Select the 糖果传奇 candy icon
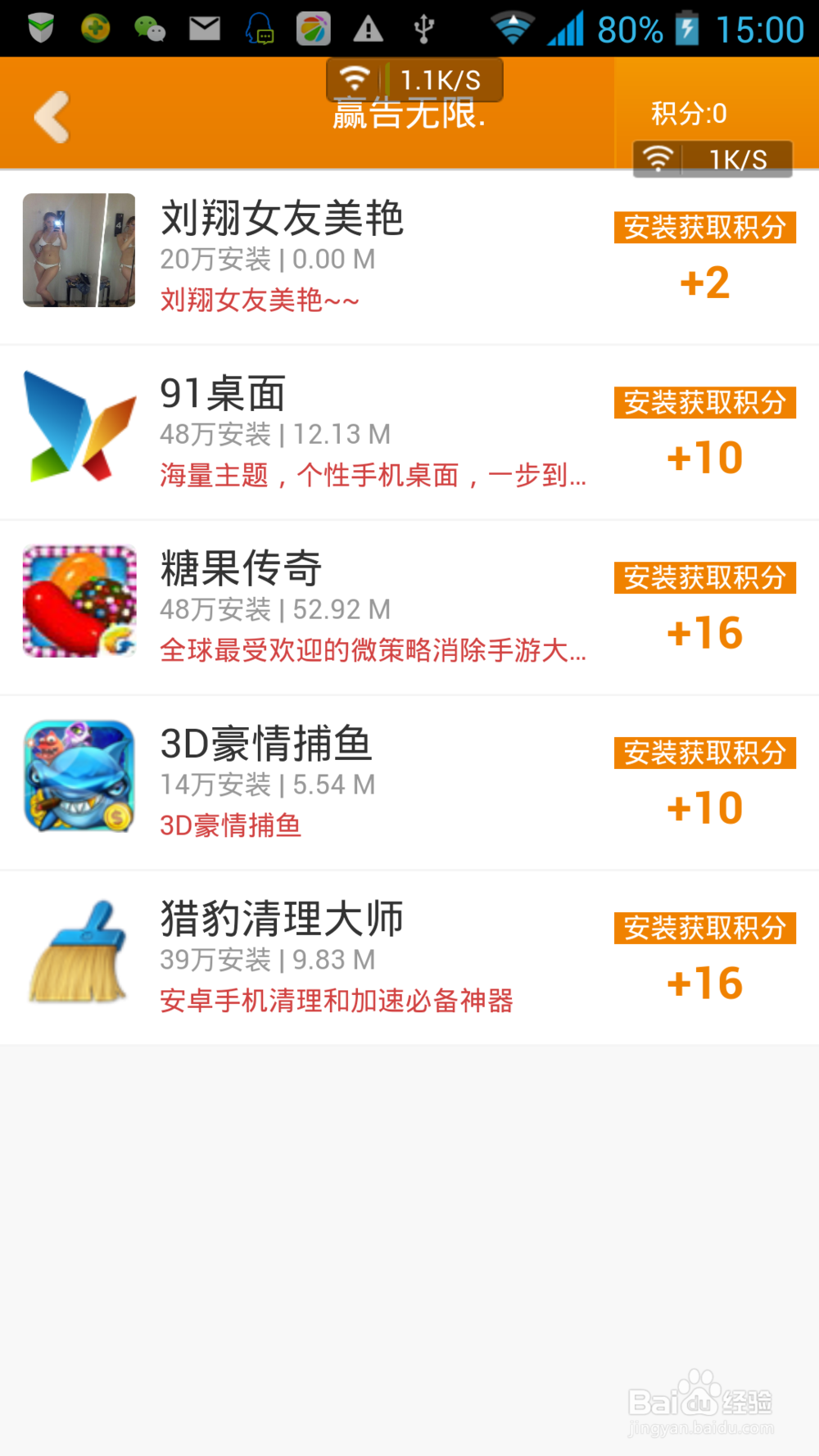The width and height of the screenshot is (819, 1456). click(79, 600)
